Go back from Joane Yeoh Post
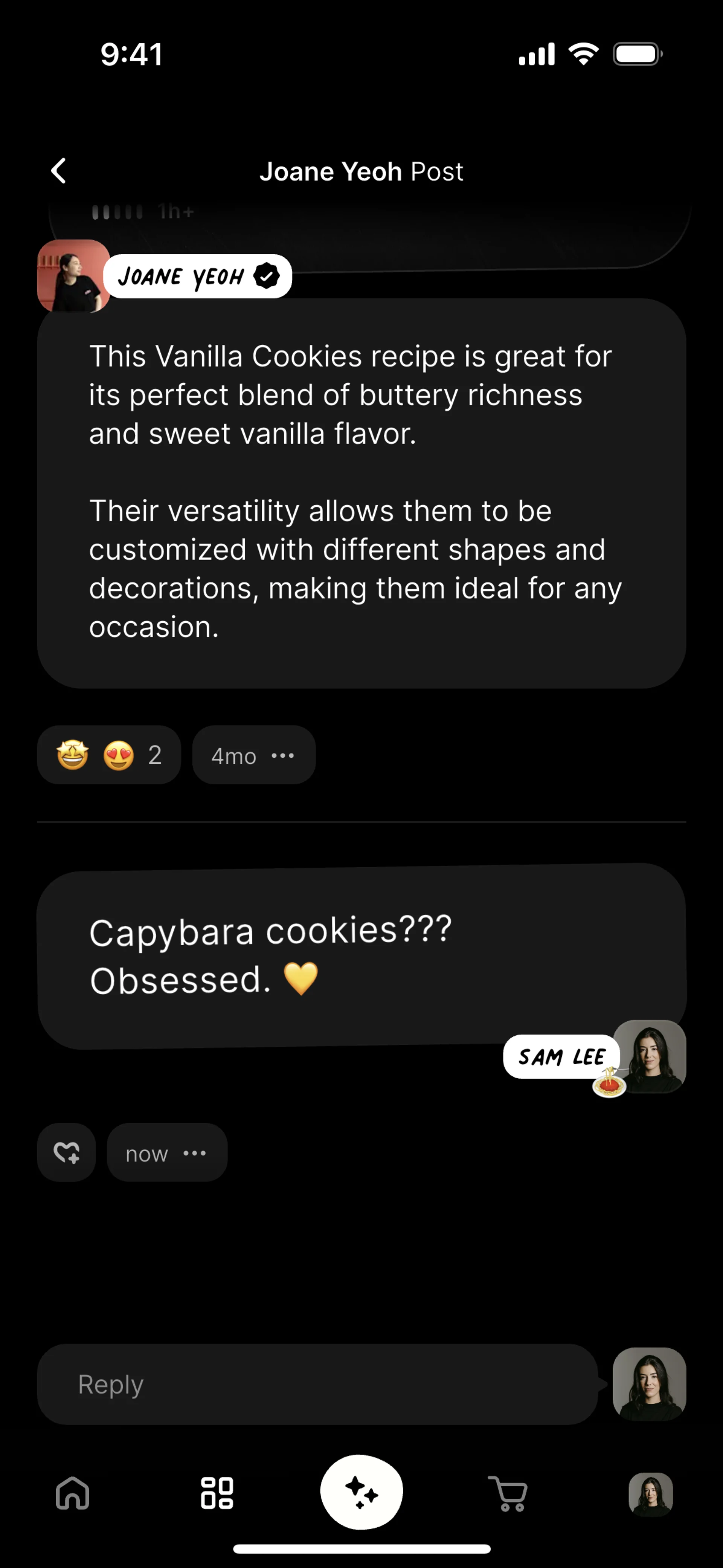 [x=59, y=171]
